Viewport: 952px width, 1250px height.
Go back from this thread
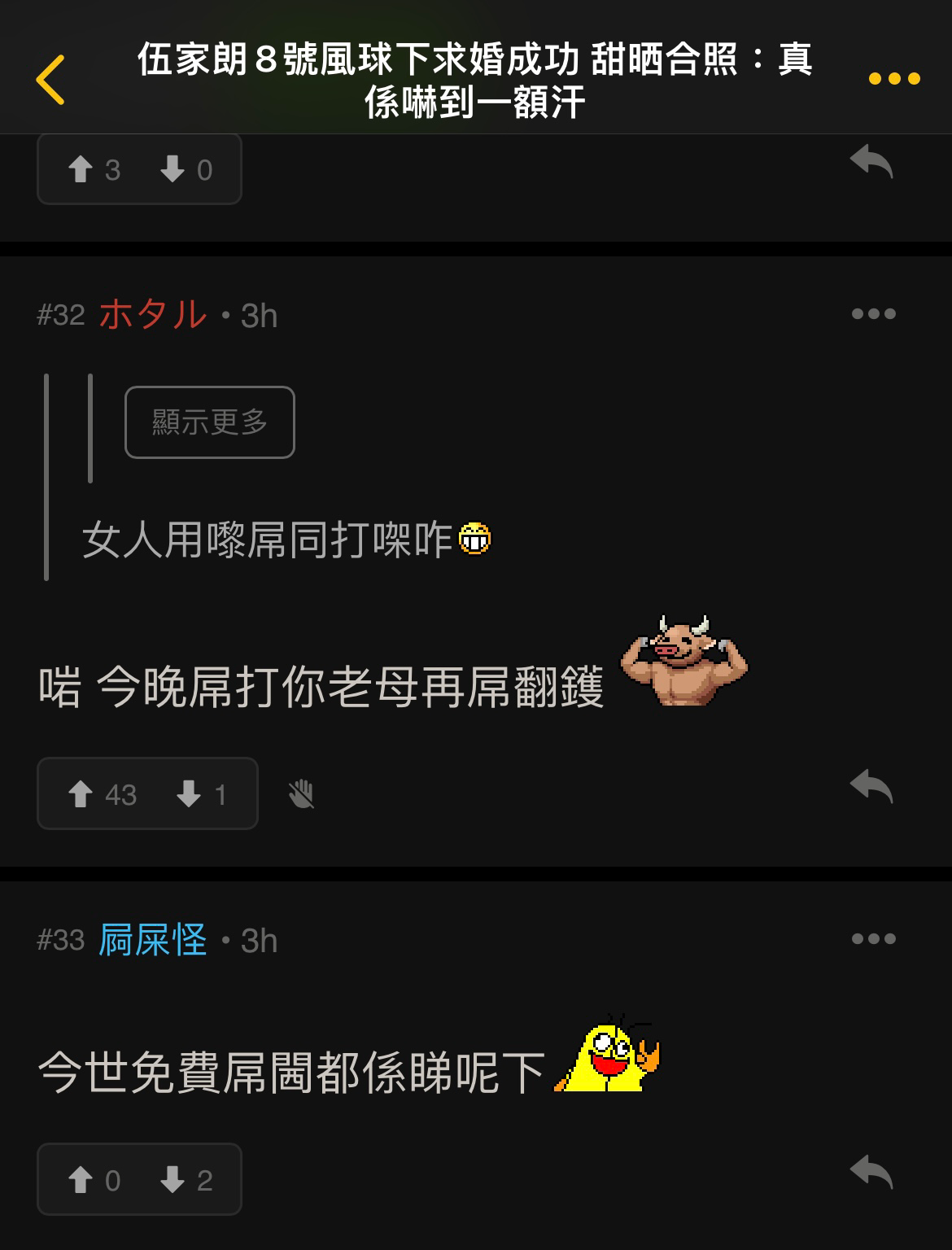pyautogui.click(x=50, y=80)
